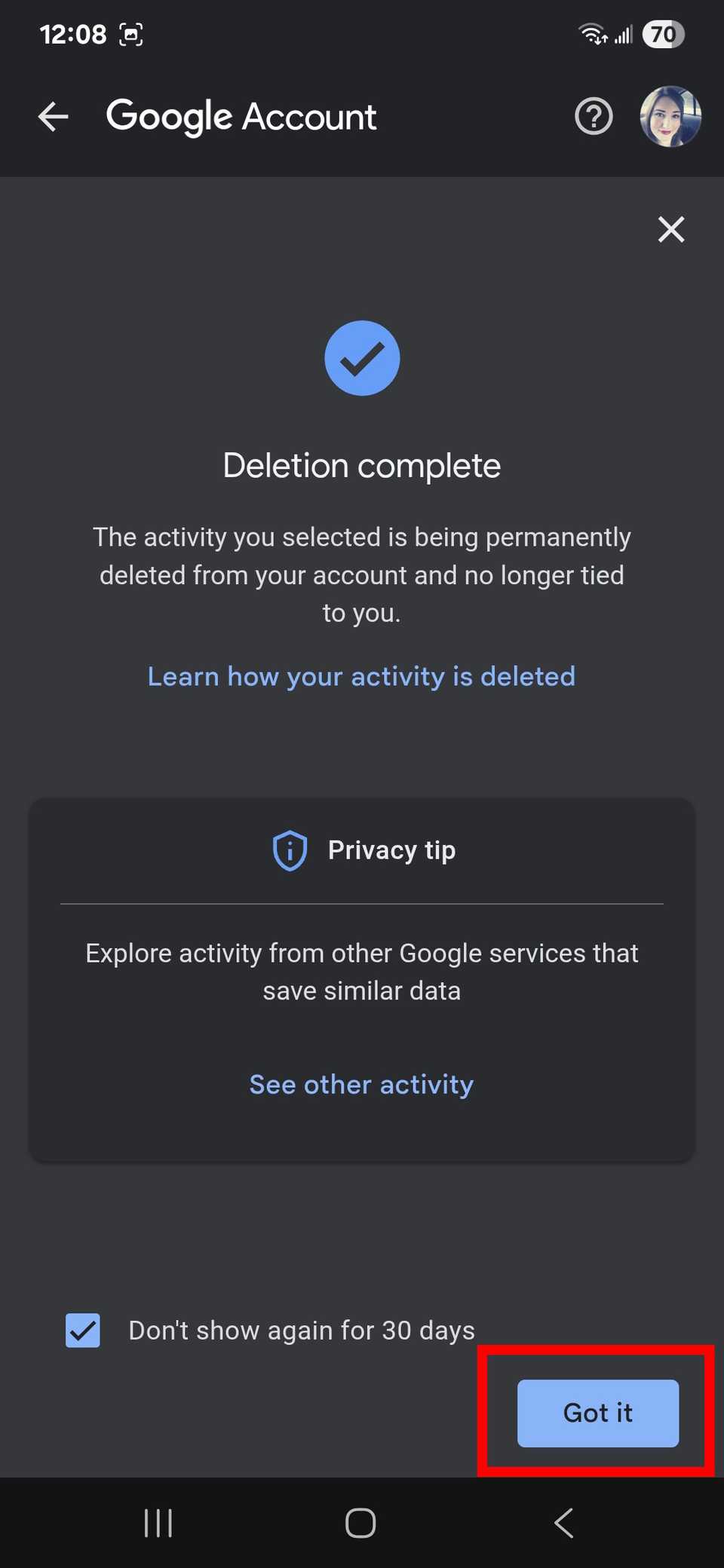Tap the Privacy tip shield icon
The height and width of the screenshot is (1568, 724).
click(289, 850)
